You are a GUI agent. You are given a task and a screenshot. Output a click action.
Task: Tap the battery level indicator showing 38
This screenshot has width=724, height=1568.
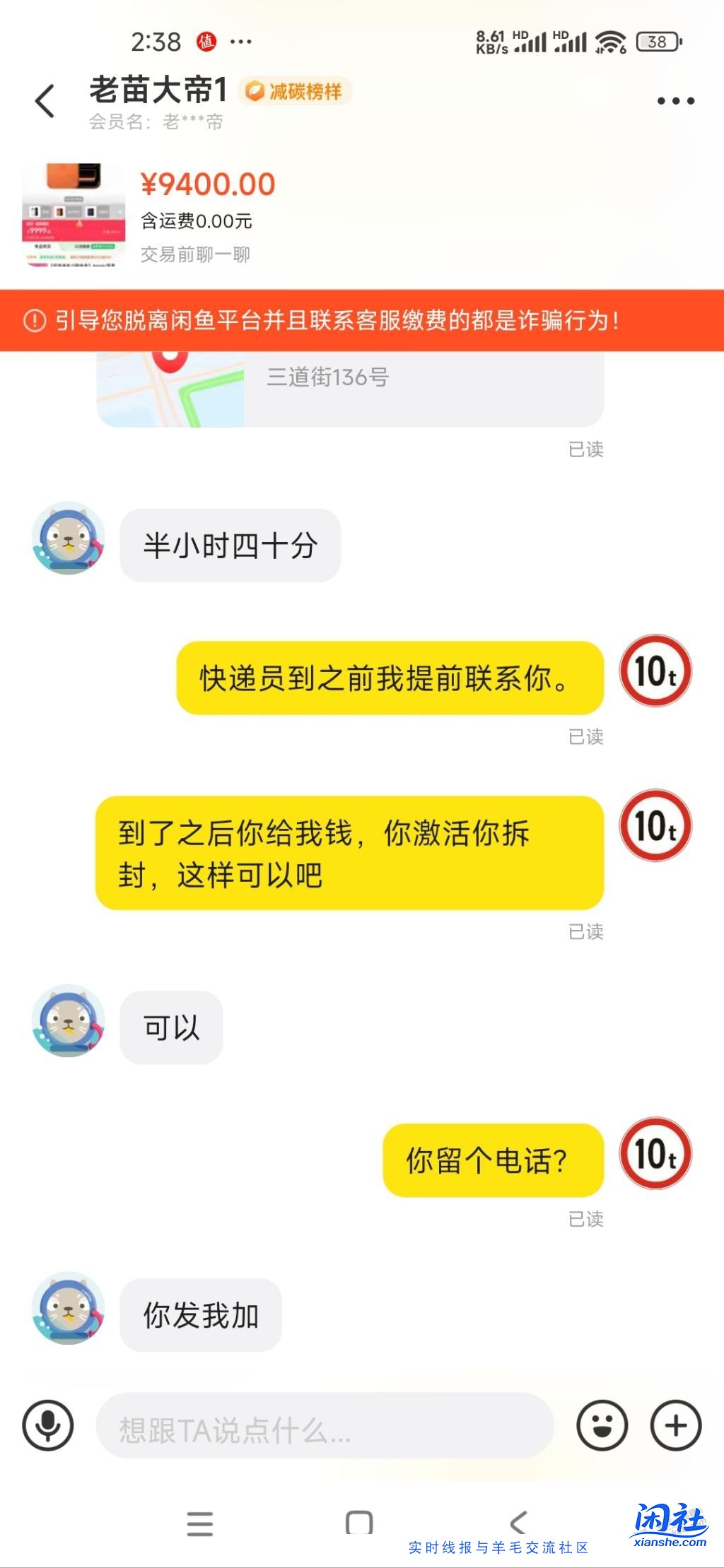point(660,41)
